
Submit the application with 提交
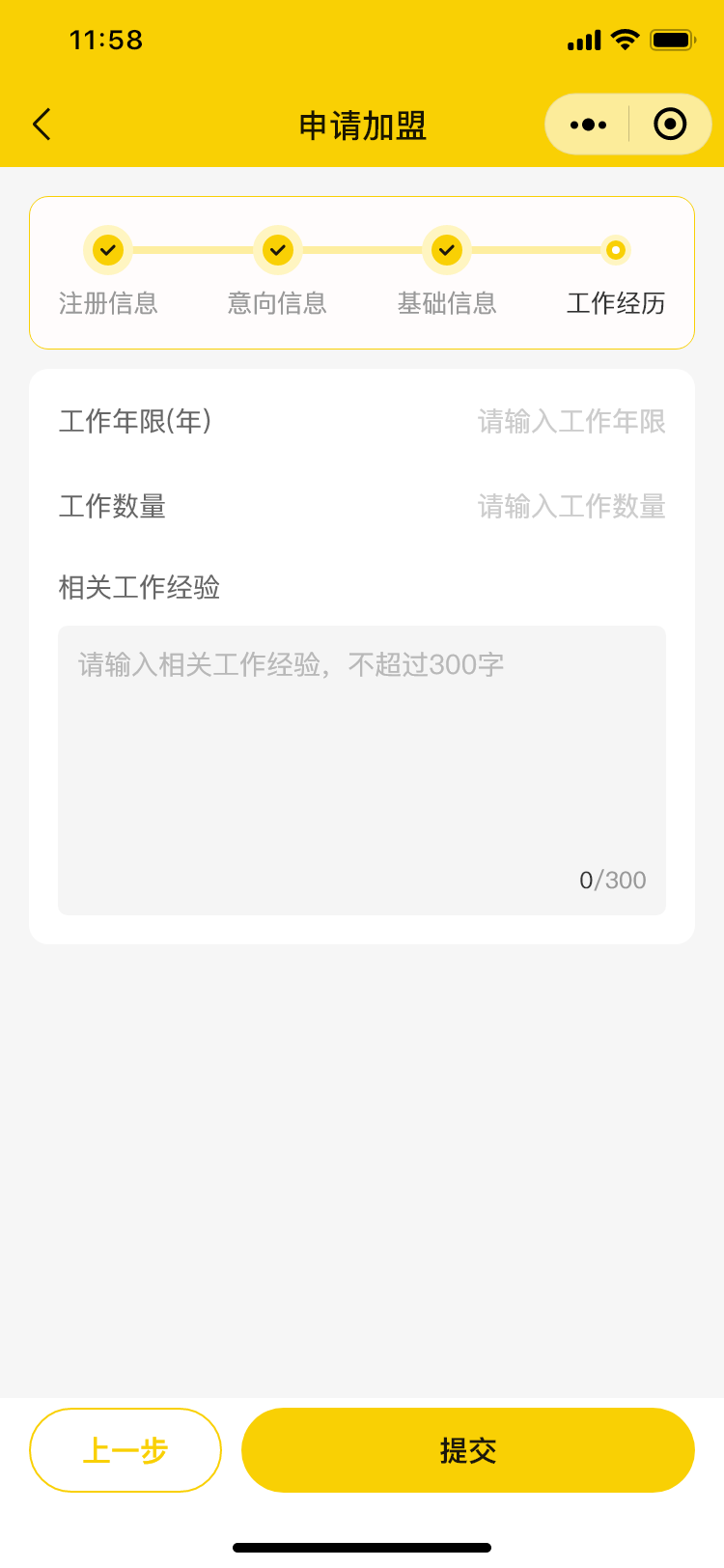click(x=468, y=1450)
